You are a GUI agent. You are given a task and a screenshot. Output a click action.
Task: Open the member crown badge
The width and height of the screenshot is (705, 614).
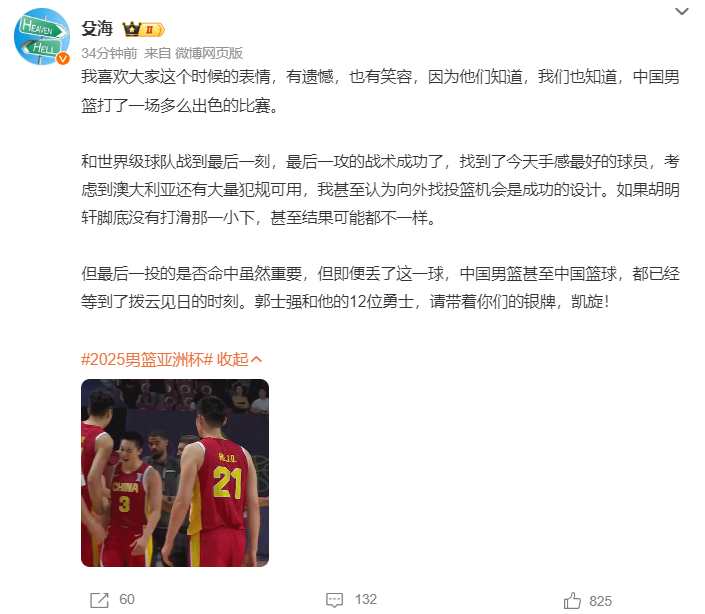click(143, 29)
